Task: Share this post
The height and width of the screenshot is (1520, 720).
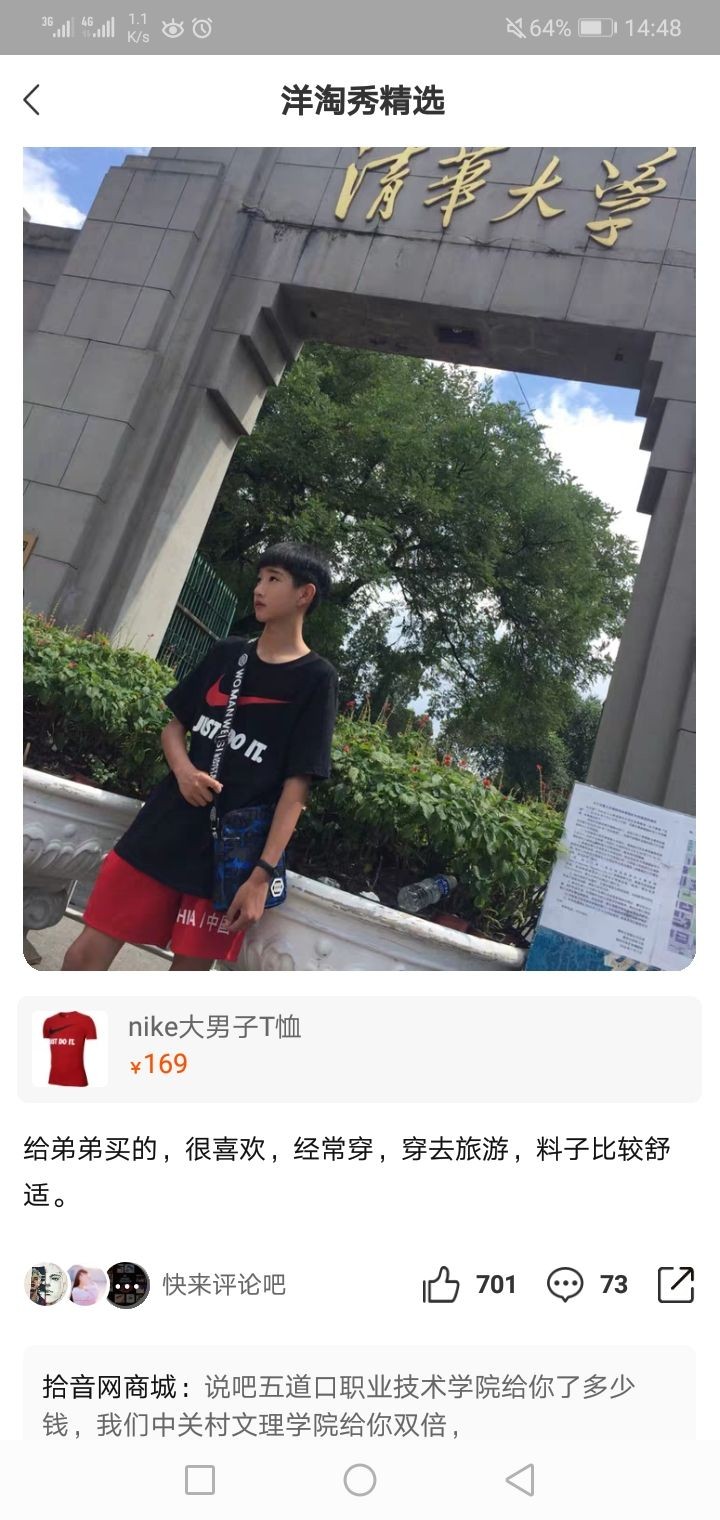Action: coord(675,1284)
